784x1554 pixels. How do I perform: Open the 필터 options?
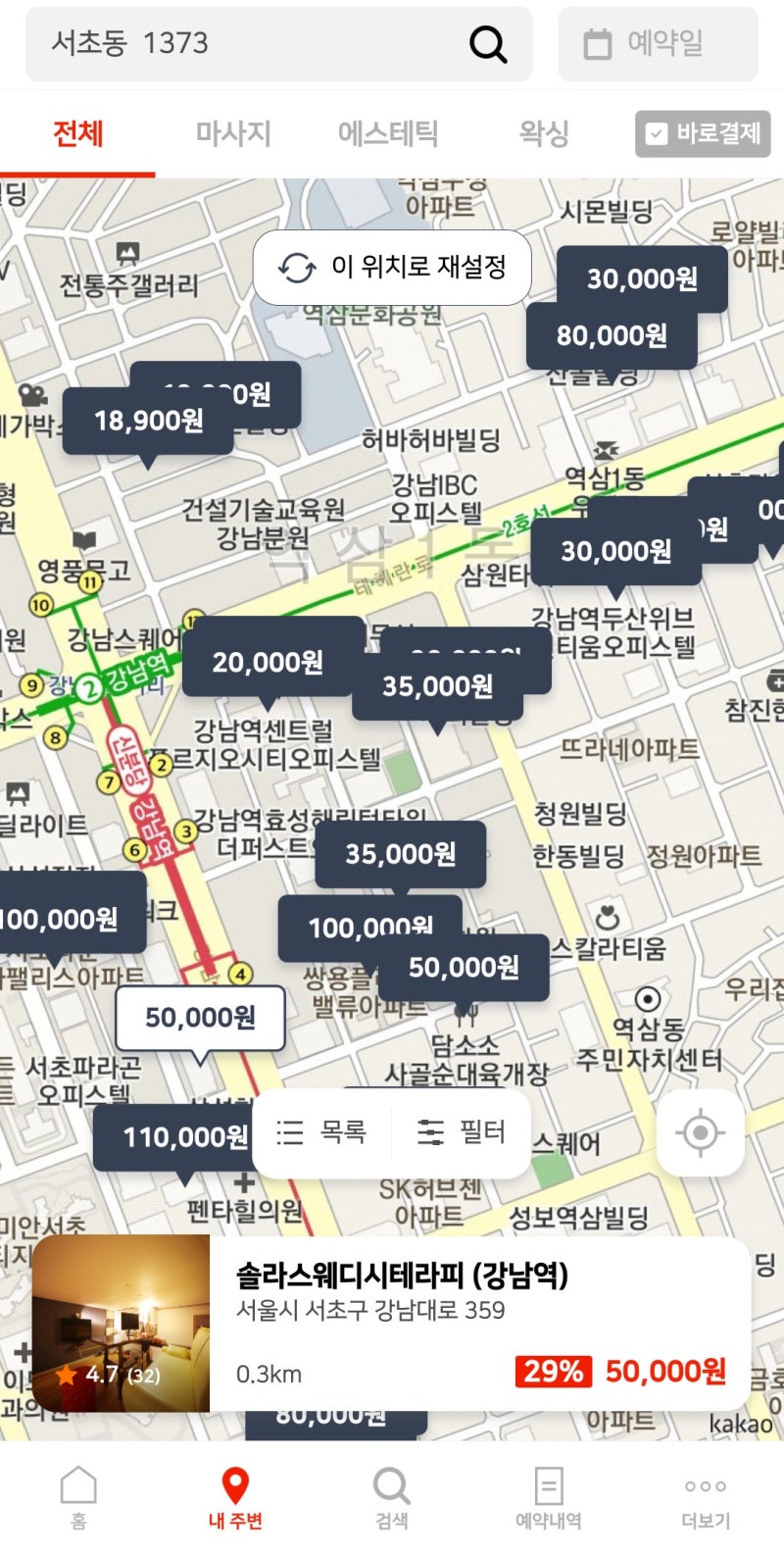pos(461,1132)
